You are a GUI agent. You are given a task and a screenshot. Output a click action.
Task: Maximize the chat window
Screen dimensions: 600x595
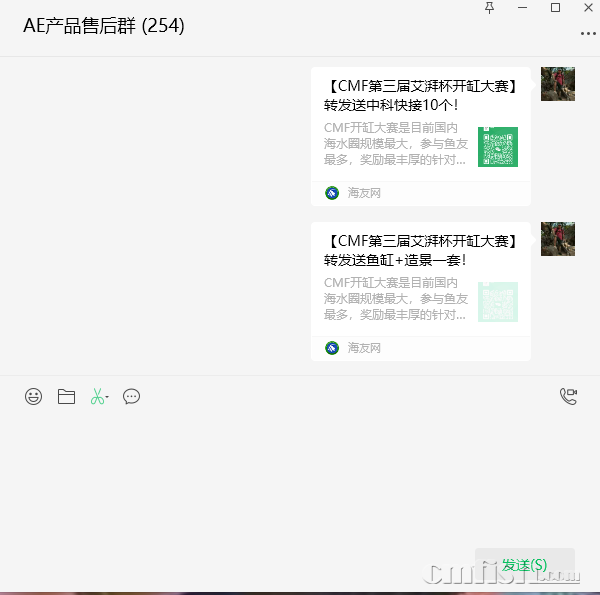(556, 8)
